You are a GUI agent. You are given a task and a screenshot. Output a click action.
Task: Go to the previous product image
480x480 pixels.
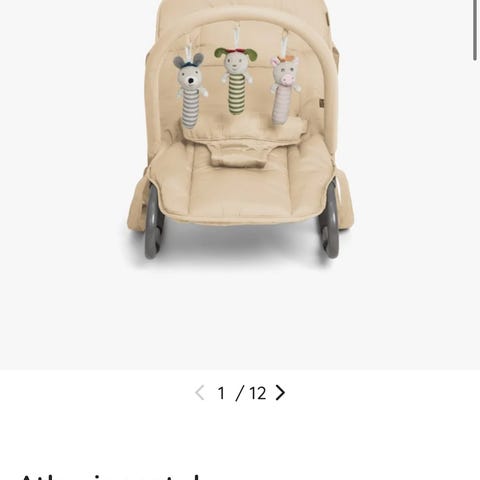pos(200,393)
